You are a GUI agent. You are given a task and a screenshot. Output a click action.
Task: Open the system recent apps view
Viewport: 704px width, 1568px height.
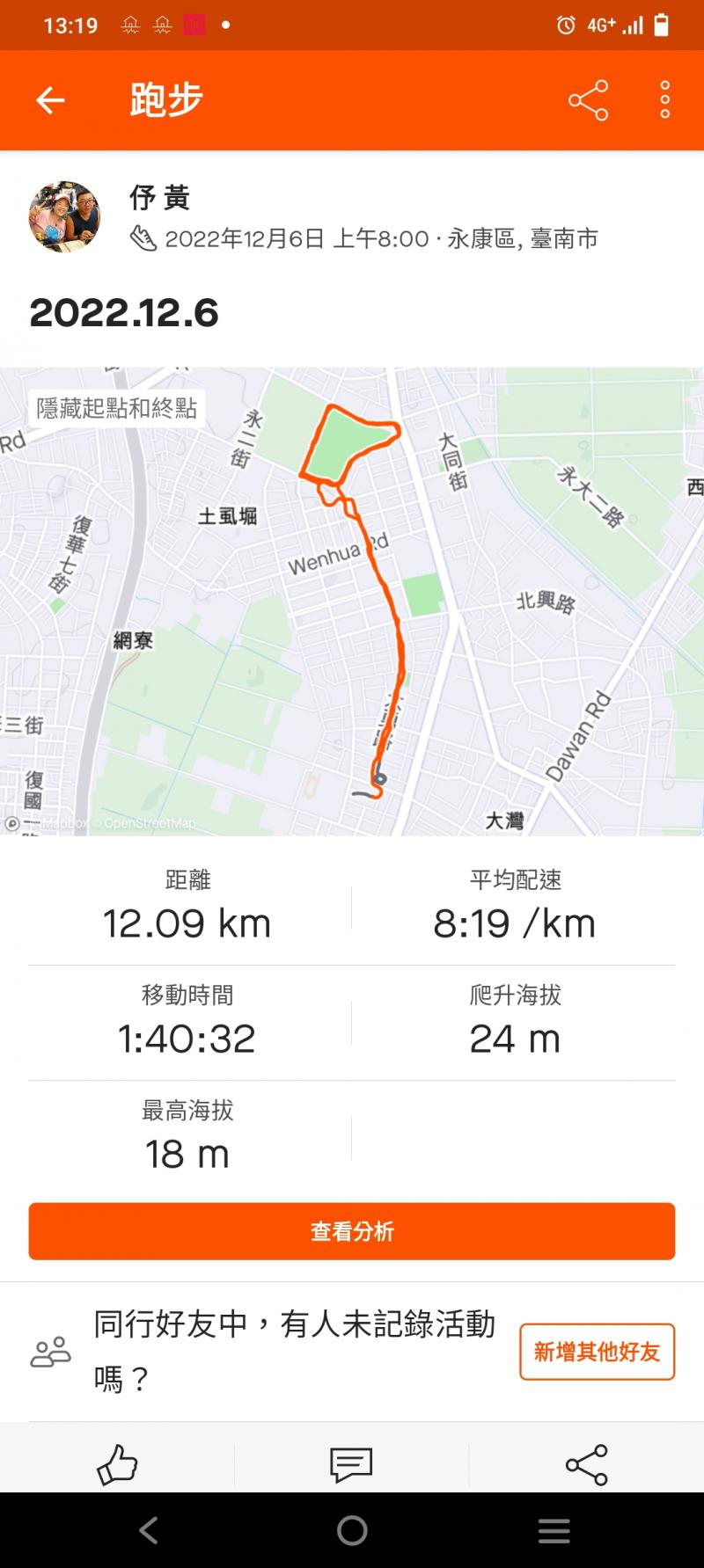[x=554, y=1530]
